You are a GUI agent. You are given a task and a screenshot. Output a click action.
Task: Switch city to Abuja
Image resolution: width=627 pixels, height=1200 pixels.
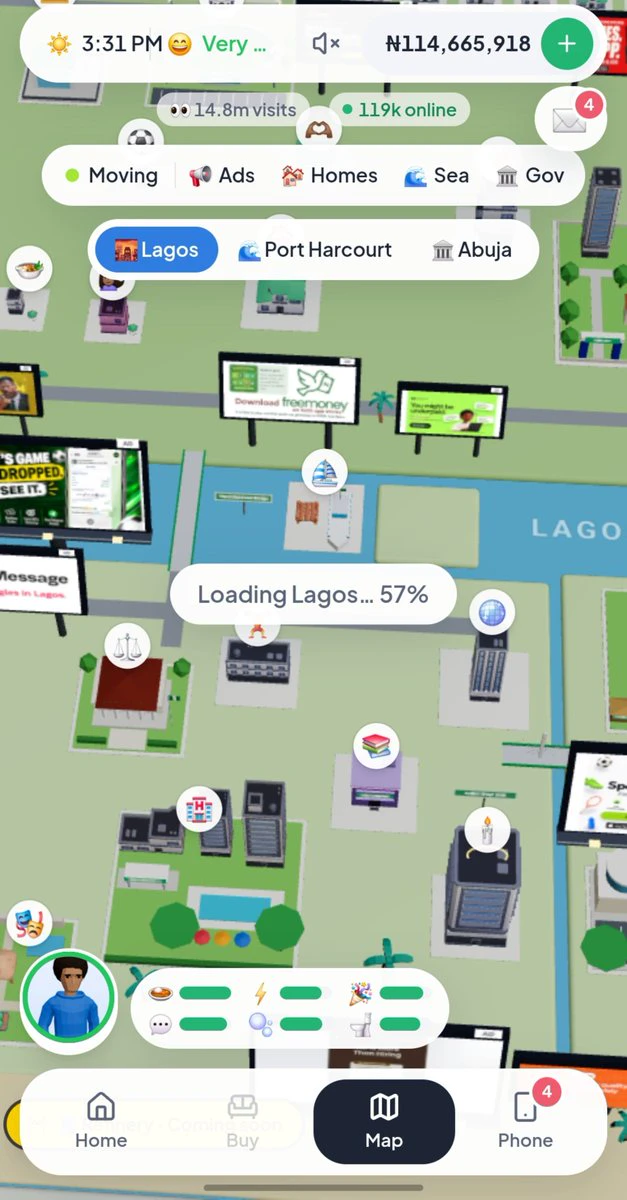(472, 250)
